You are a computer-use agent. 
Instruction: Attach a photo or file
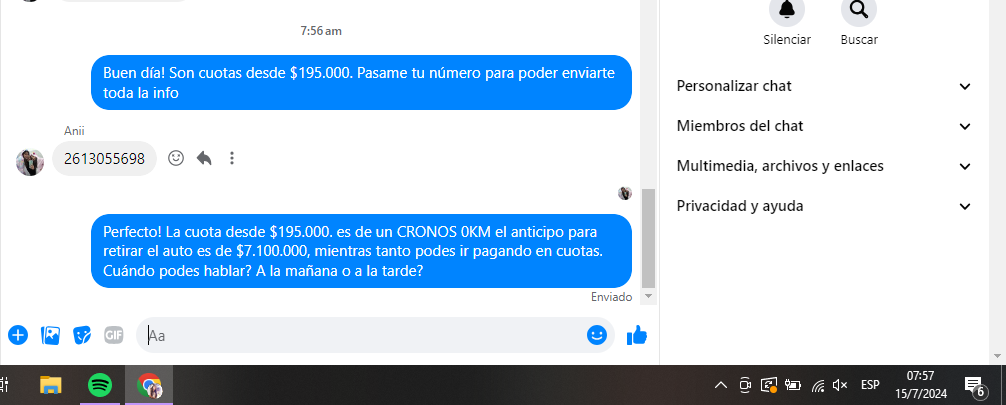[x=50, y=335]
